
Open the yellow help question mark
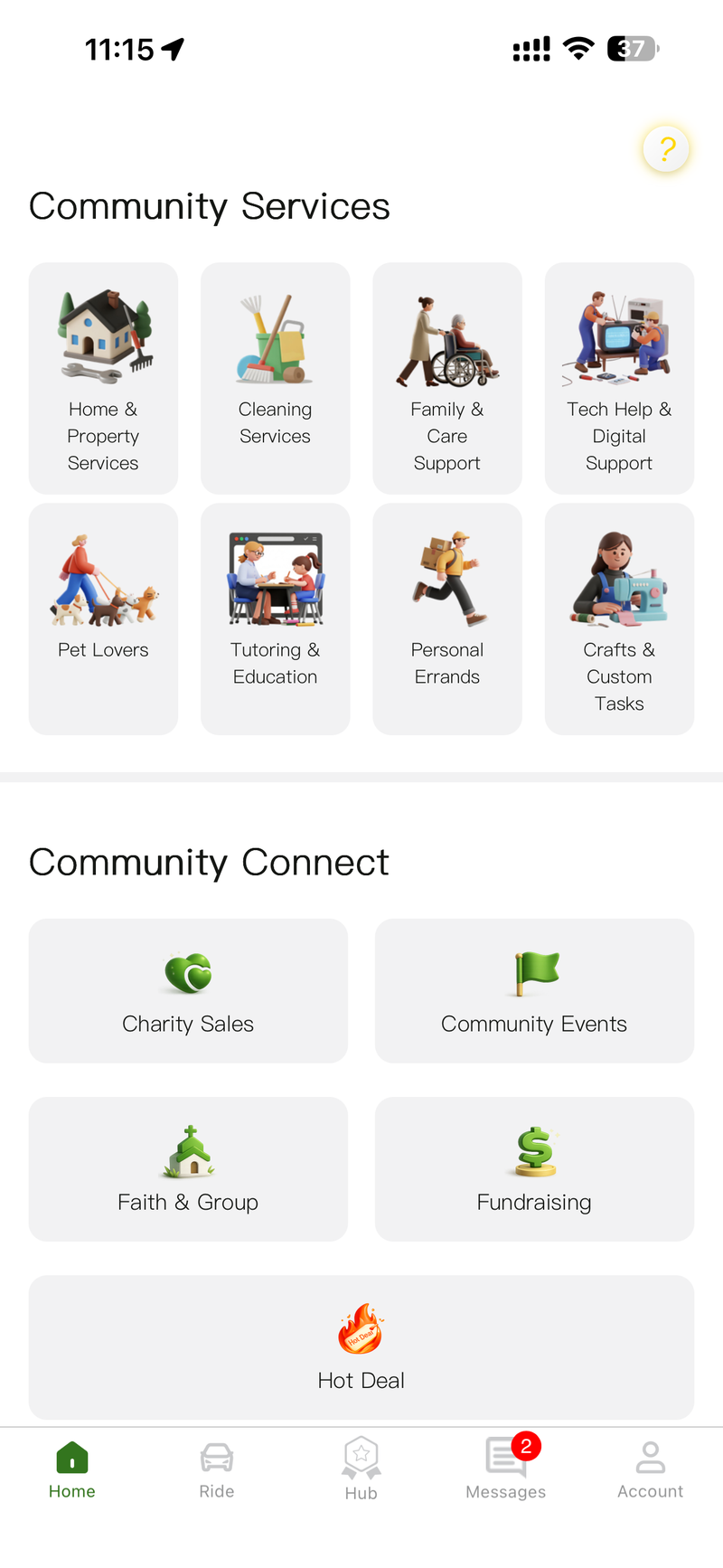(x=666, y=148)
